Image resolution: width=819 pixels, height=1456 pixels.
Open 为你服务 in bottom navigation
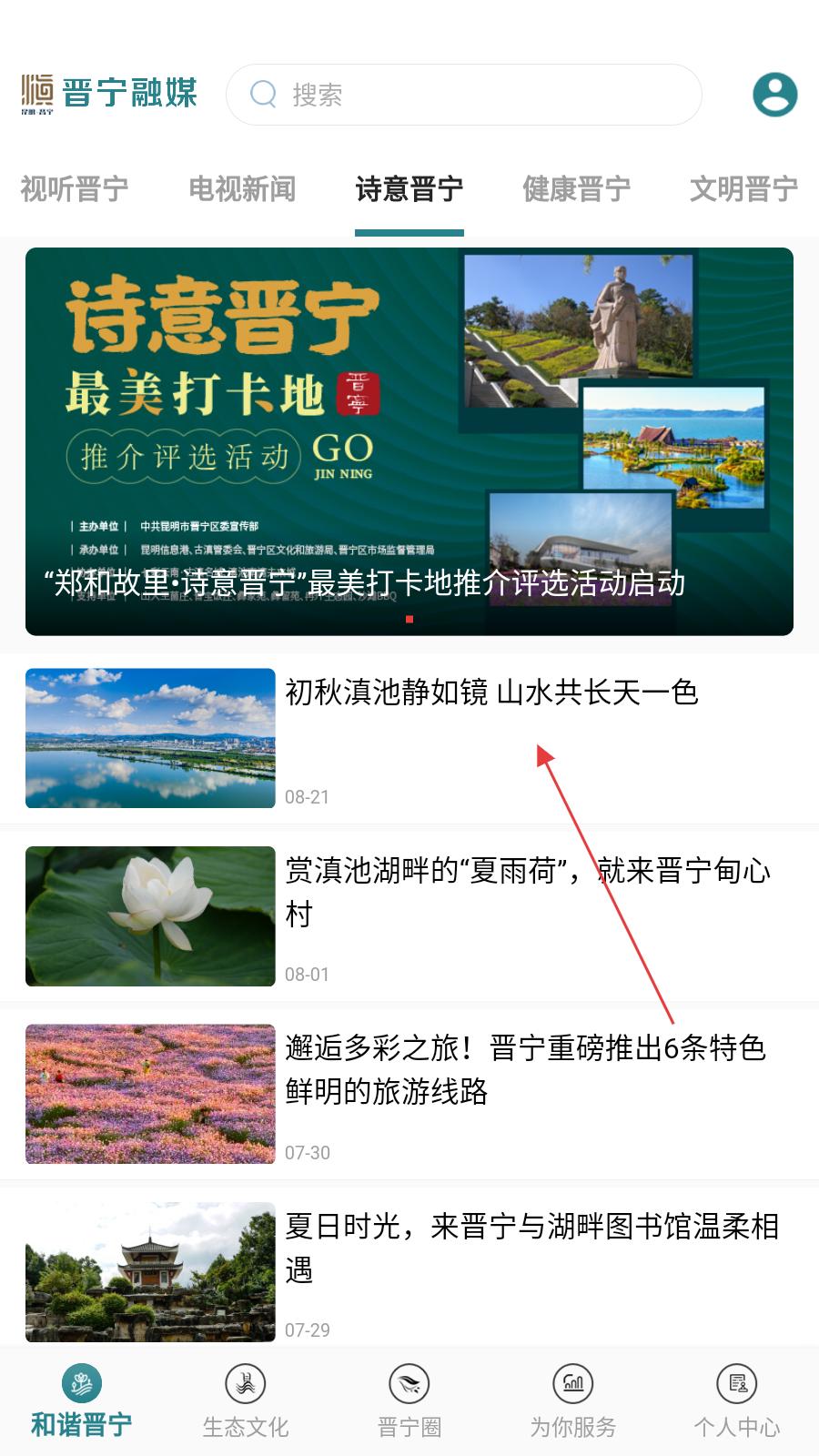(573, 1402)
